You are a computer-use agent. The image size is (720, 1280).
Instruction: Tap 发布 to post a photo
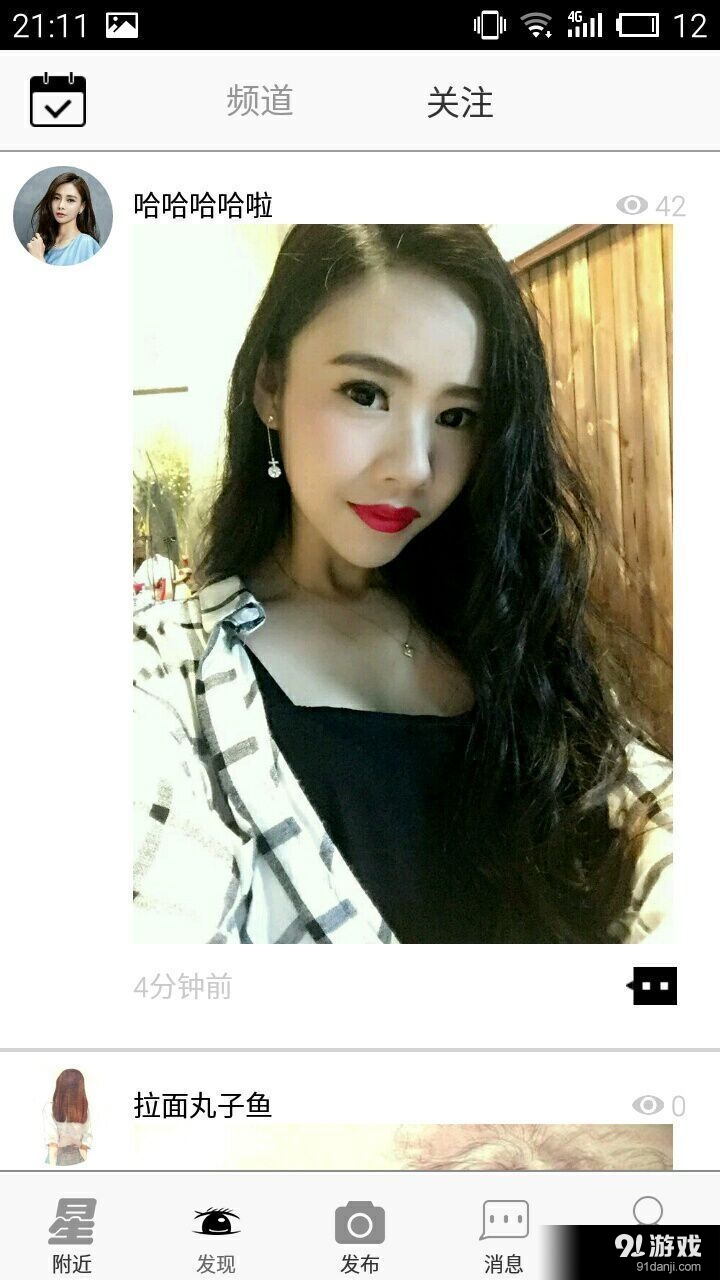click(x=360, y=1235)
